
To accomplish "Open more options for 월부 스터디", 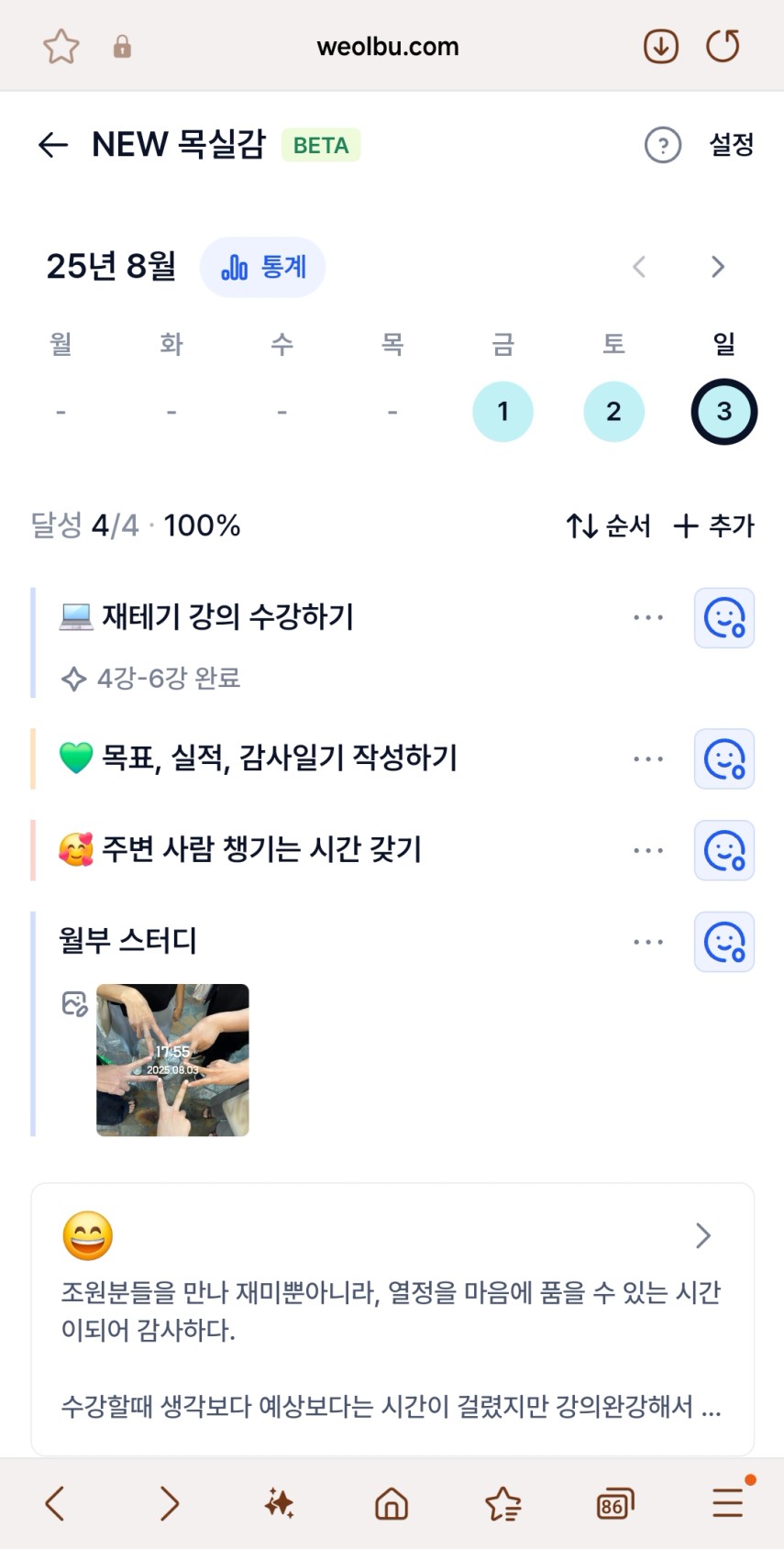I will point(648,942).
